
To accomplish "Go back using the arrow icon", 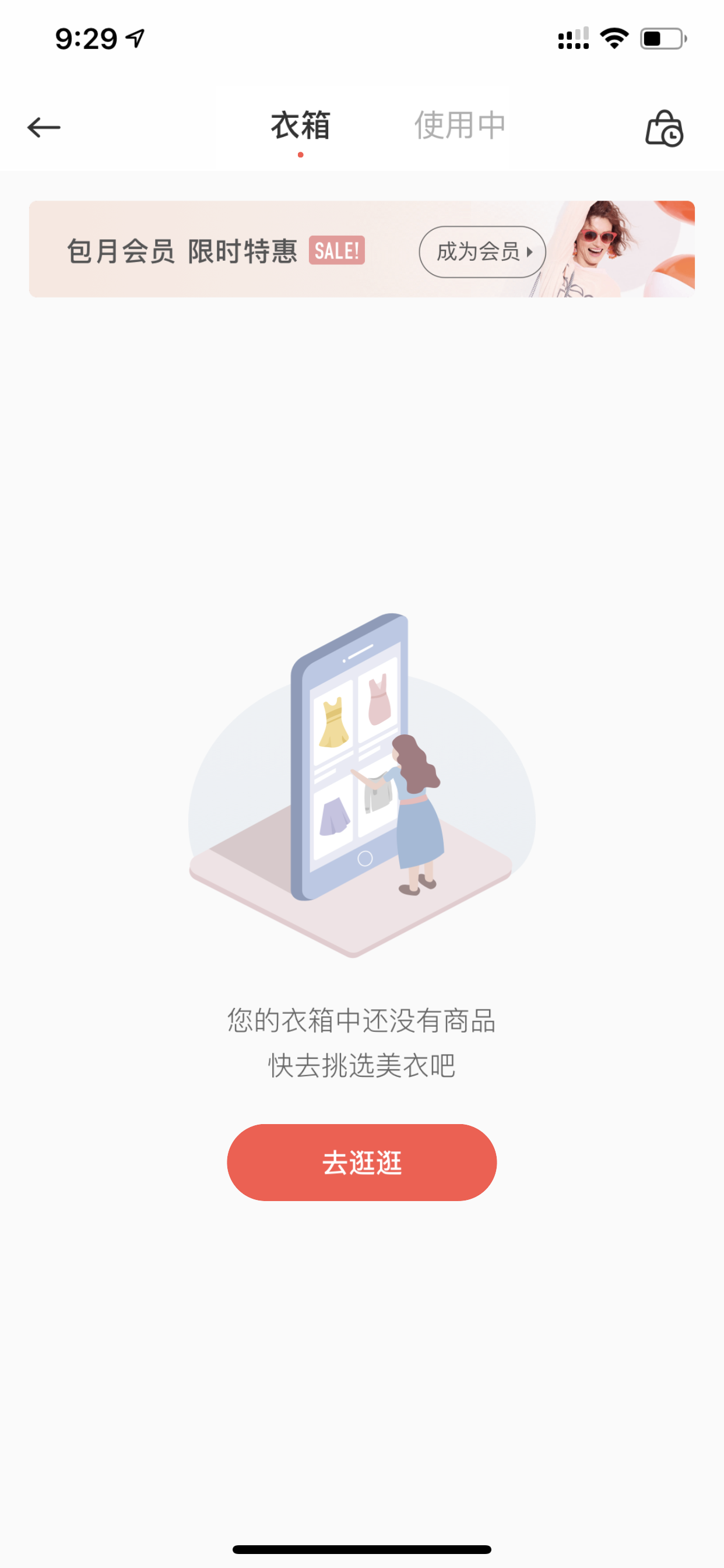I will point(44,127).
